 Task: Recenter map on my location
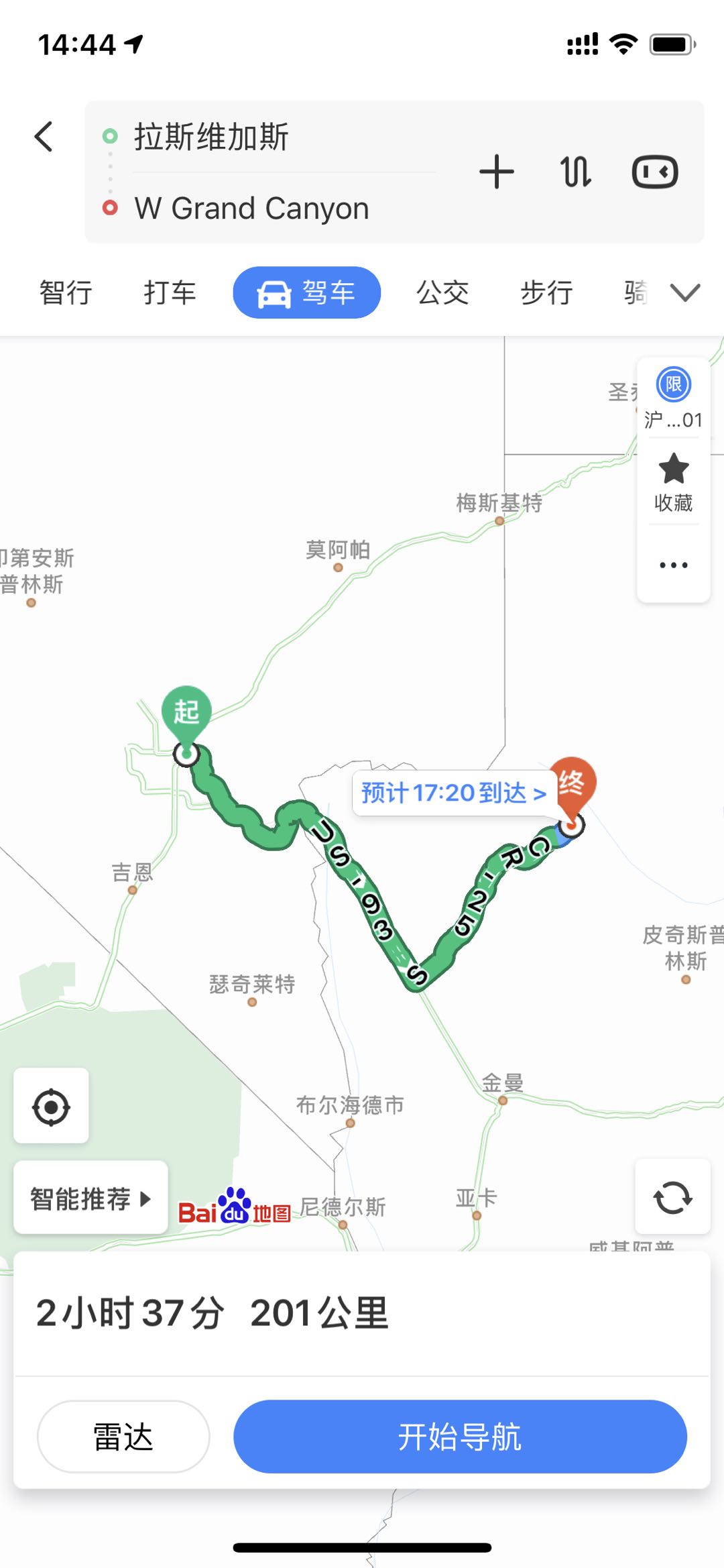click(x=51, y=1106)
